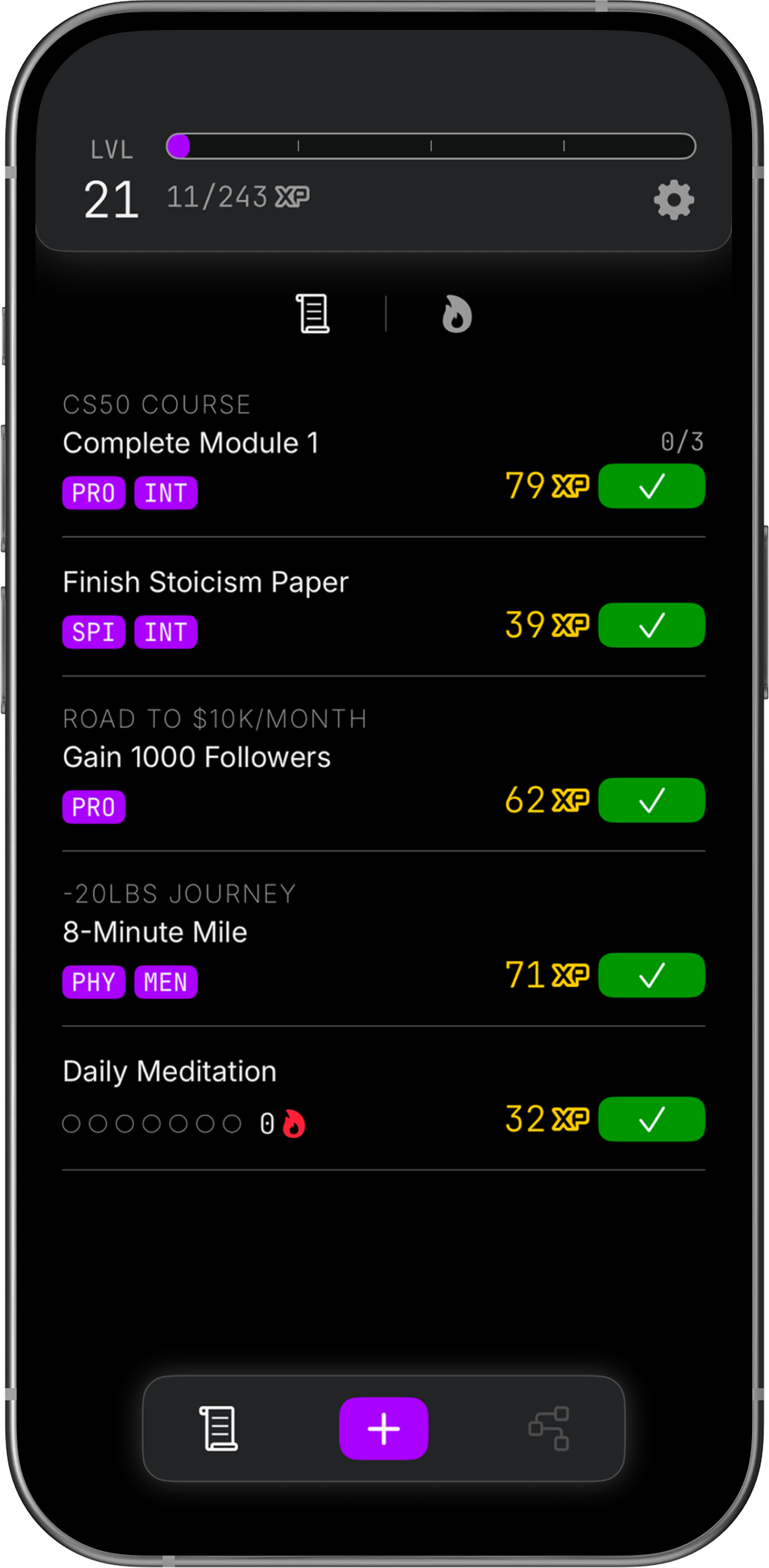Select the INT tag on Finish Stoicism Paper

click(166, 632)
